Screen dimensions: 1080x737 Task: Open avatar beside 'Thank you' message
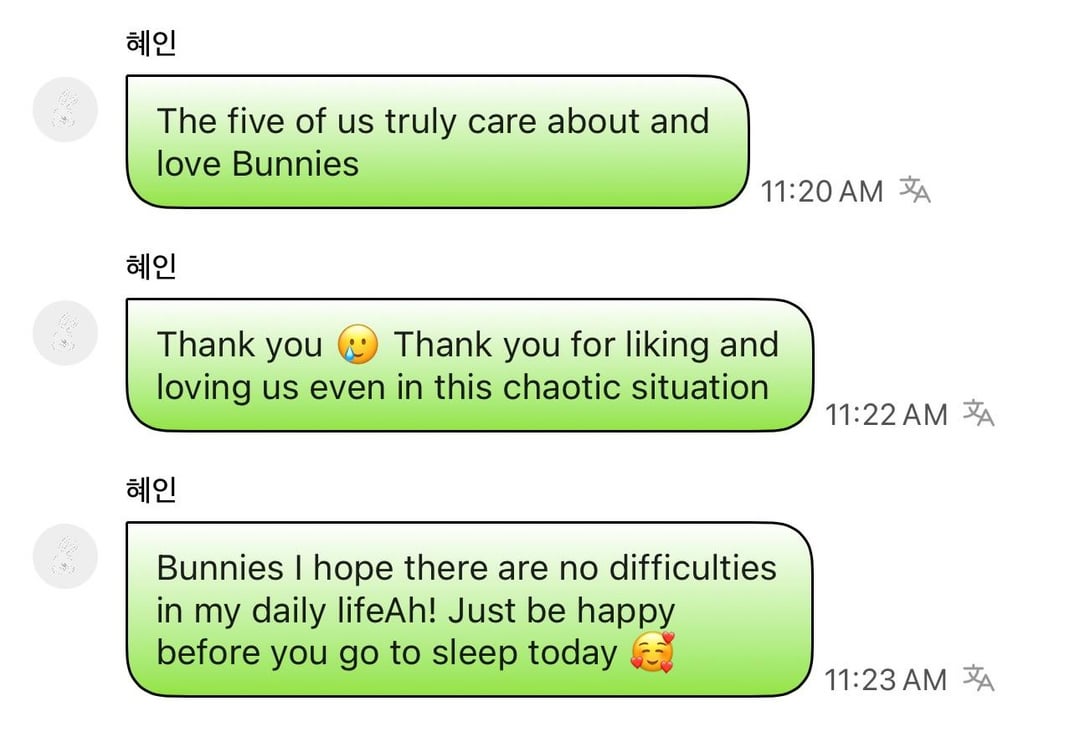tap(65, 332)
